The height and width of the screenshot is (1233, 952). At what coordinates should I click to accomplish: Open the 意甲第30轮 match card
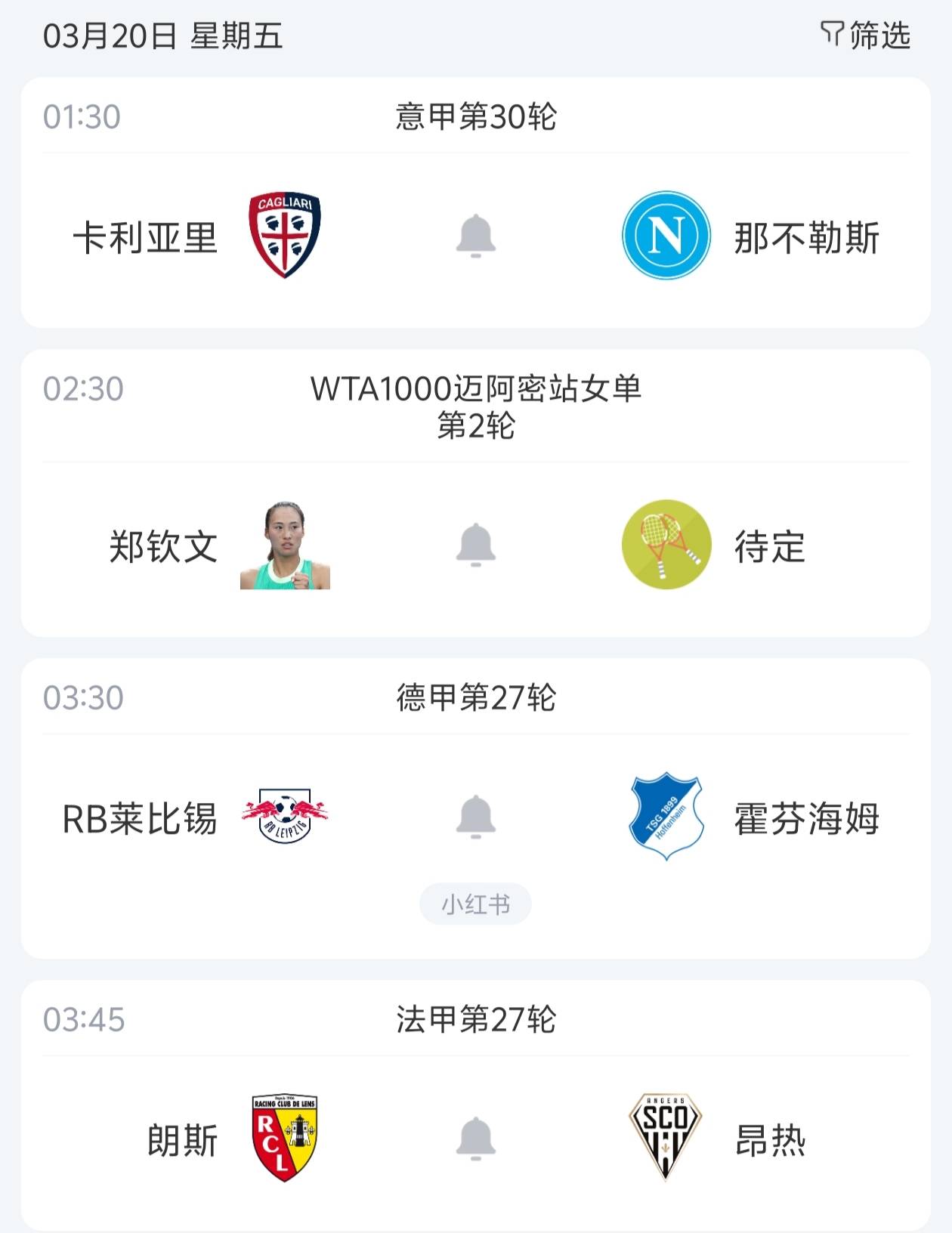(476, 117)
